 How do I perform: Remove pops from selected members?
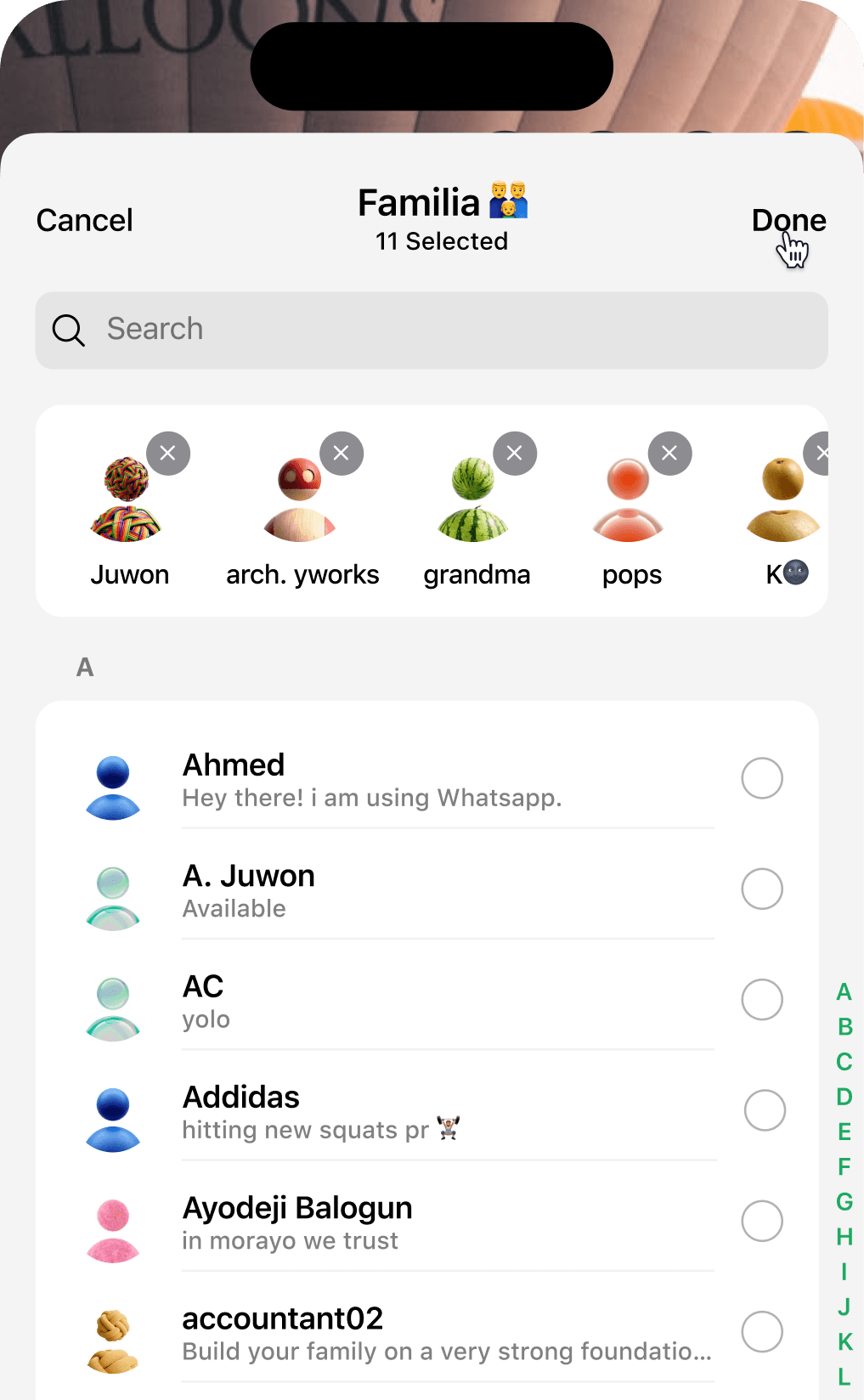(670, 454)
